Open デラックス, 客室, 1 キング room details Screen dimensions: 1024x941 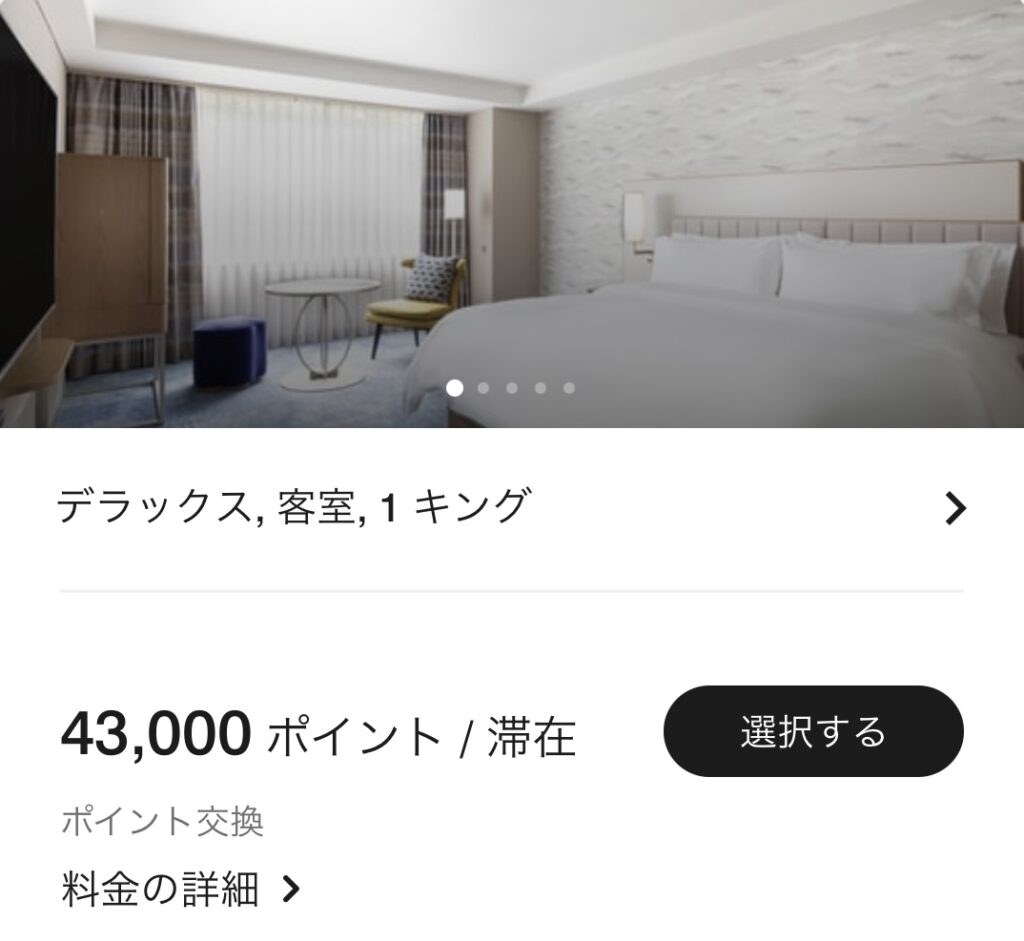tap(510, 509)
